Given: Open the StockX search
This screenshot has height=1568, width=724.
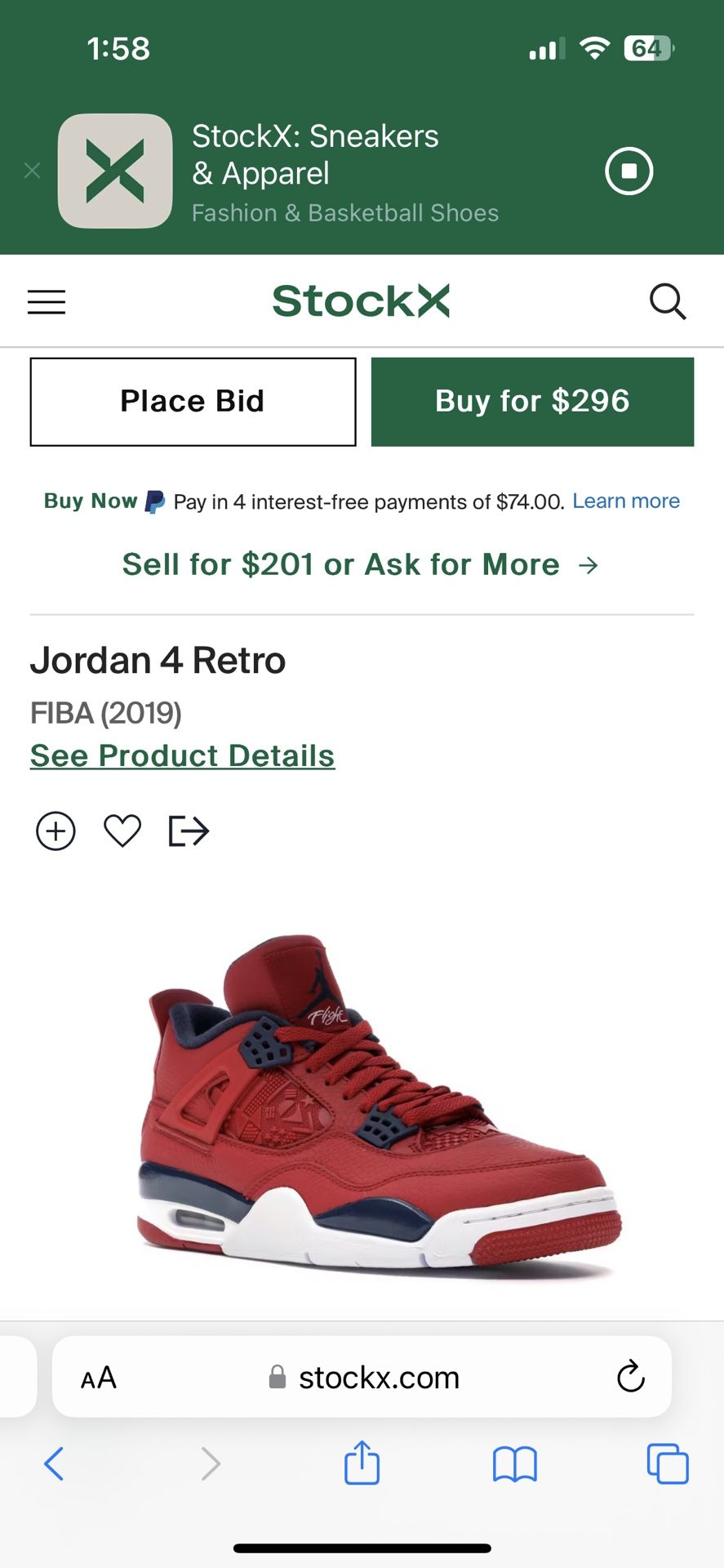Looking at the screenshot, I should [x=668, y=301].
